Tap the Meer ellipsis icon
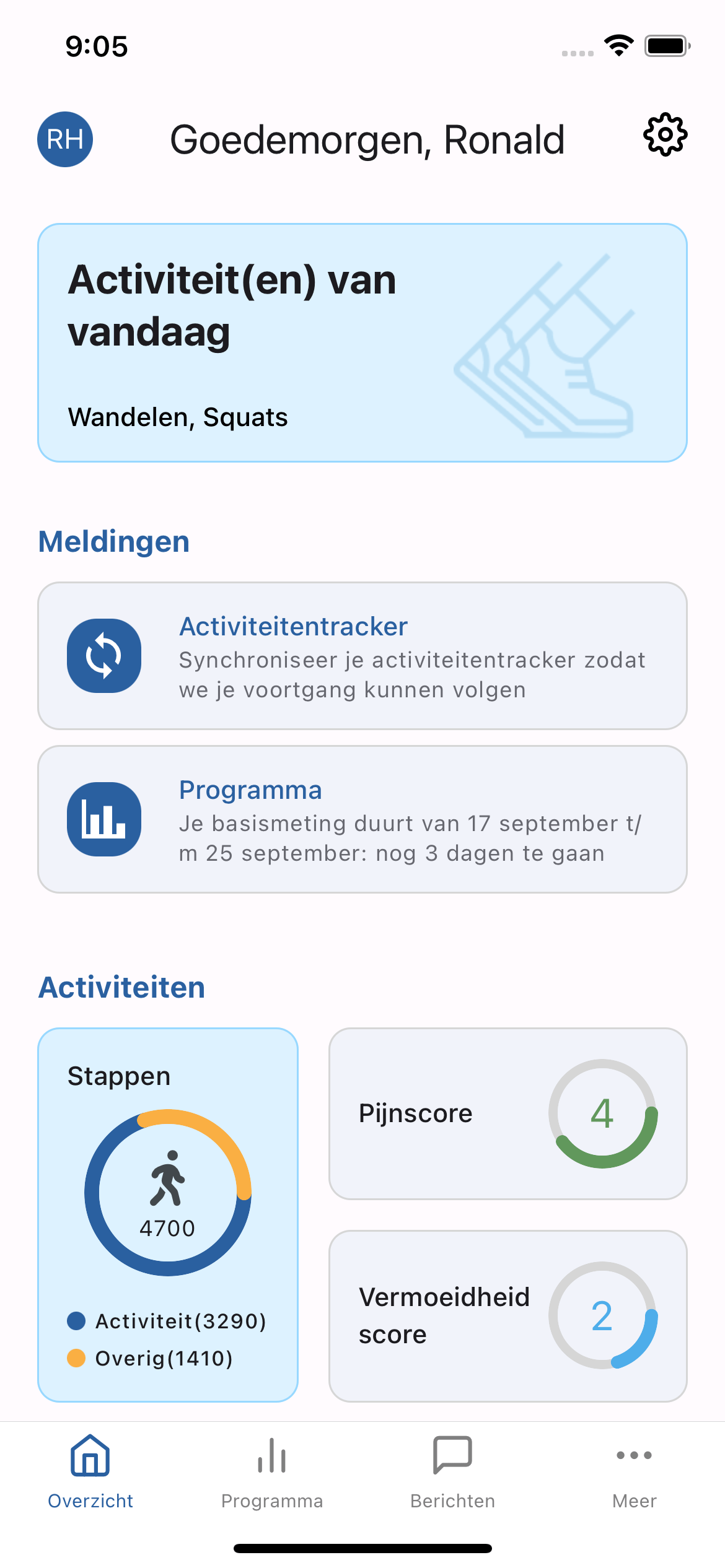Screen dimensions: 725x1568 coord(634,1455)
